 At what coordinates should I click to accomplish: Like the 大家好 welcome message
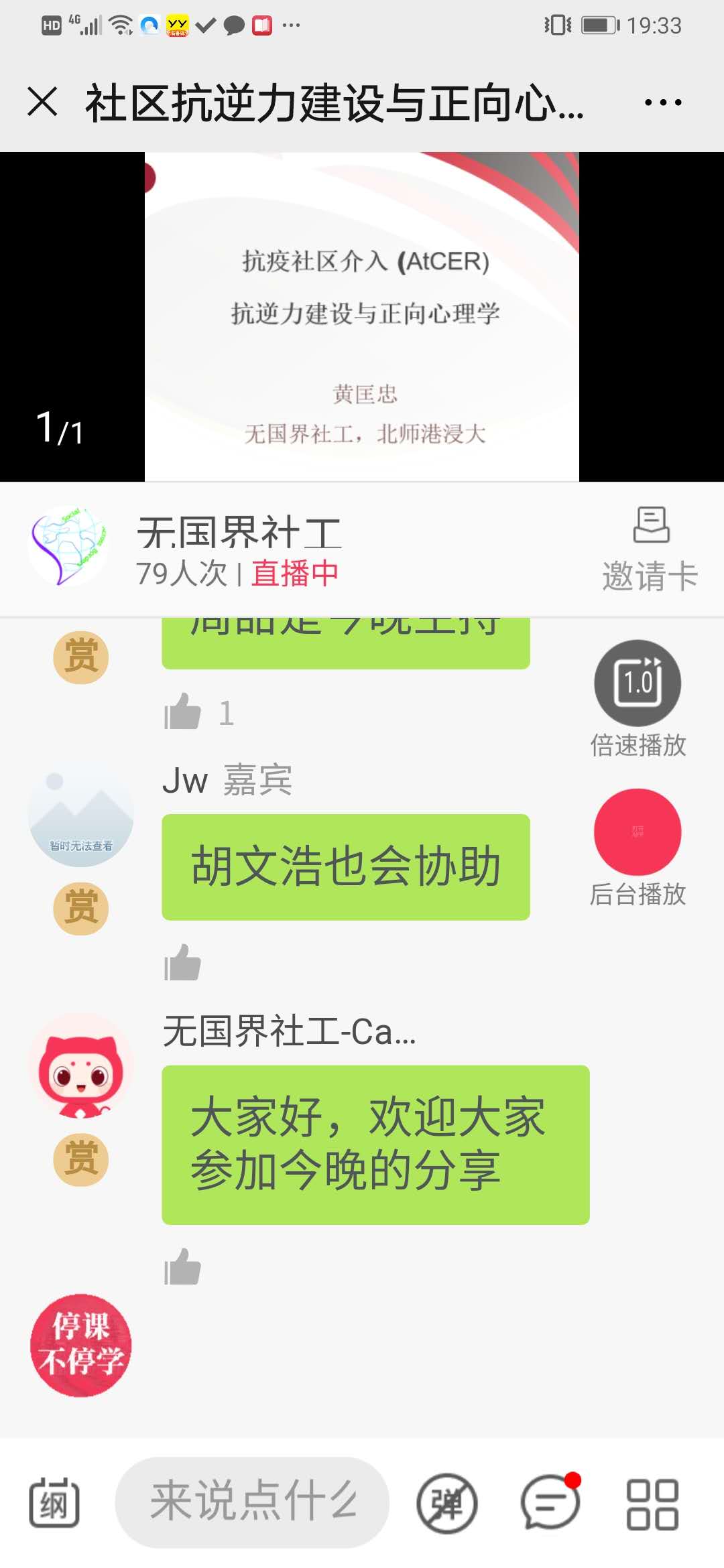182,1267
